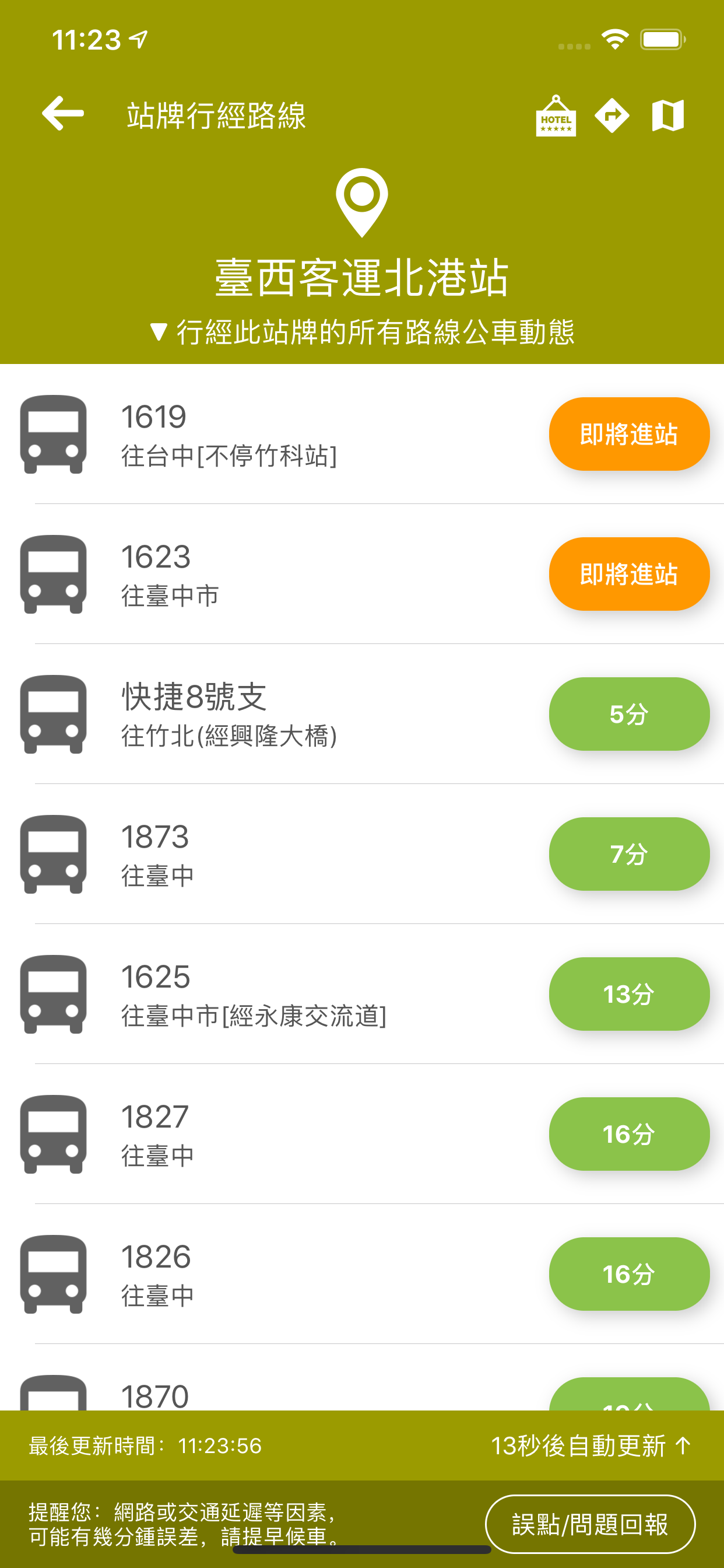Viewport: 724px width, 1568px height.
Task: Open route 1873 往臺中
Action: [x=362, y=854]
